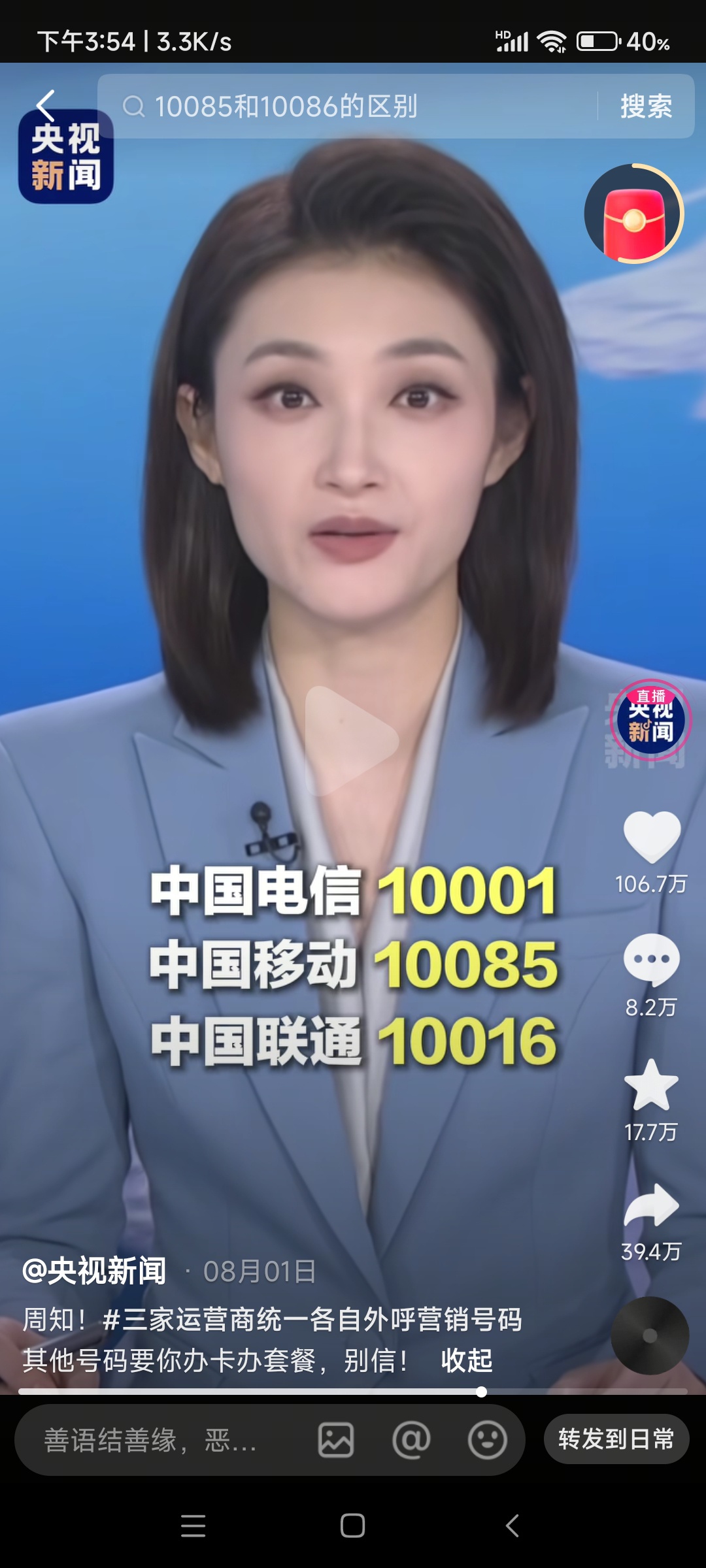The height and width of the screenshot is (1568, 706).
Task: Open the comments with 8.2万 count
Action: pyautogui.click(x=652, y=960)
